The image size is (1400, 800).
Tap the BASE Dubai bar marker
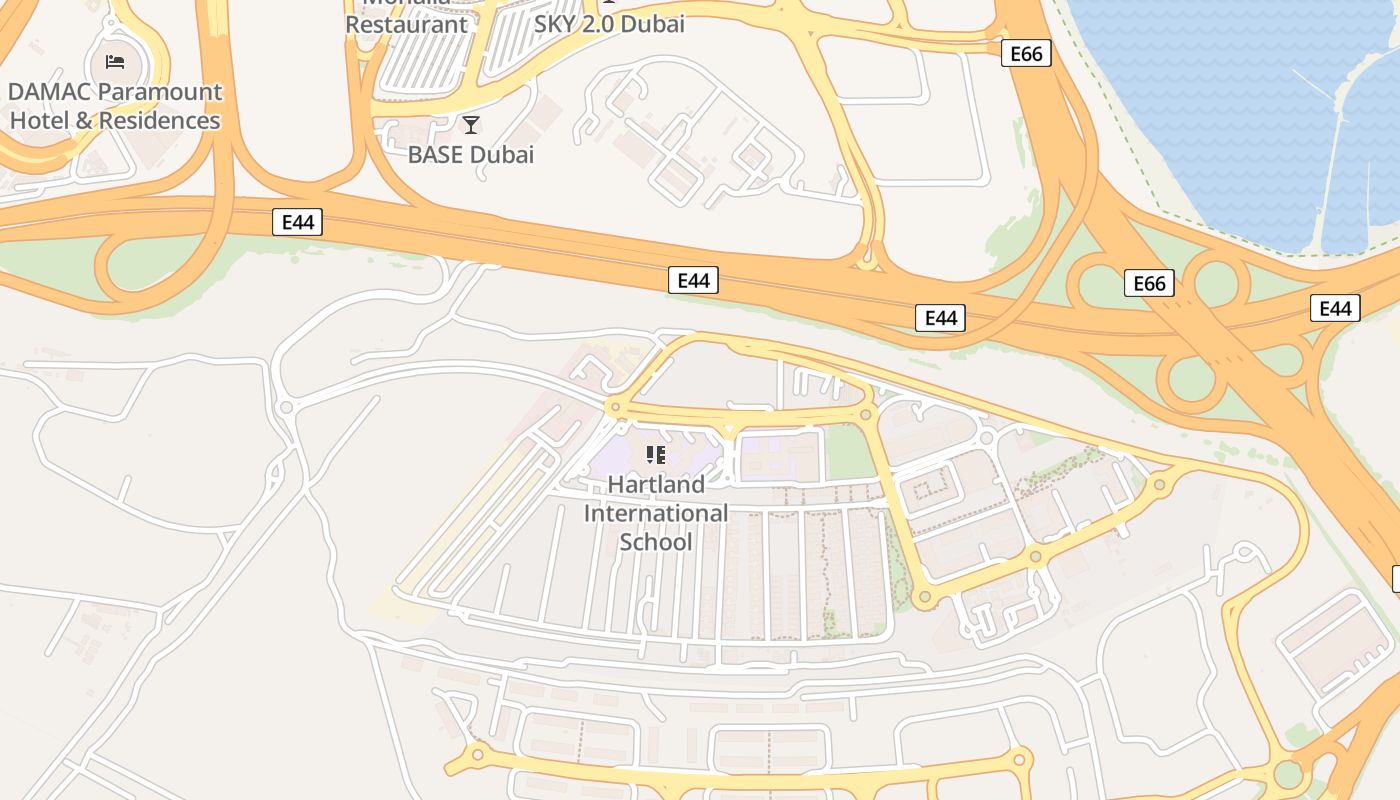(x=471, y=125)
